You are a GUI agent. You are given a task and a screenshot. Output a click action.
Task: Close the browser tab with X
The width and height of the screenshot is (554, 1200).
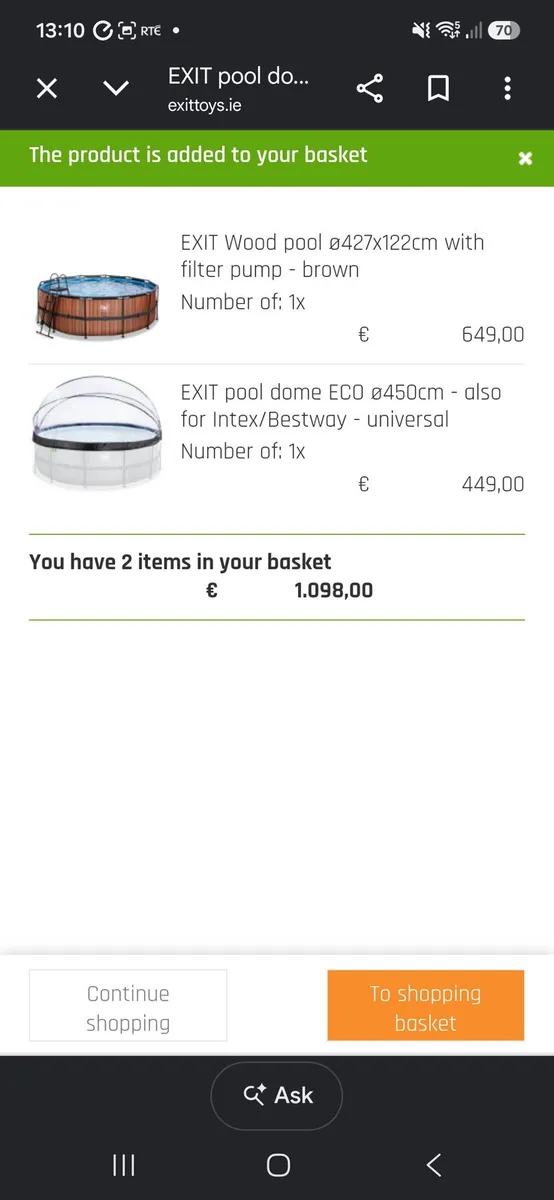coord(47,89)
